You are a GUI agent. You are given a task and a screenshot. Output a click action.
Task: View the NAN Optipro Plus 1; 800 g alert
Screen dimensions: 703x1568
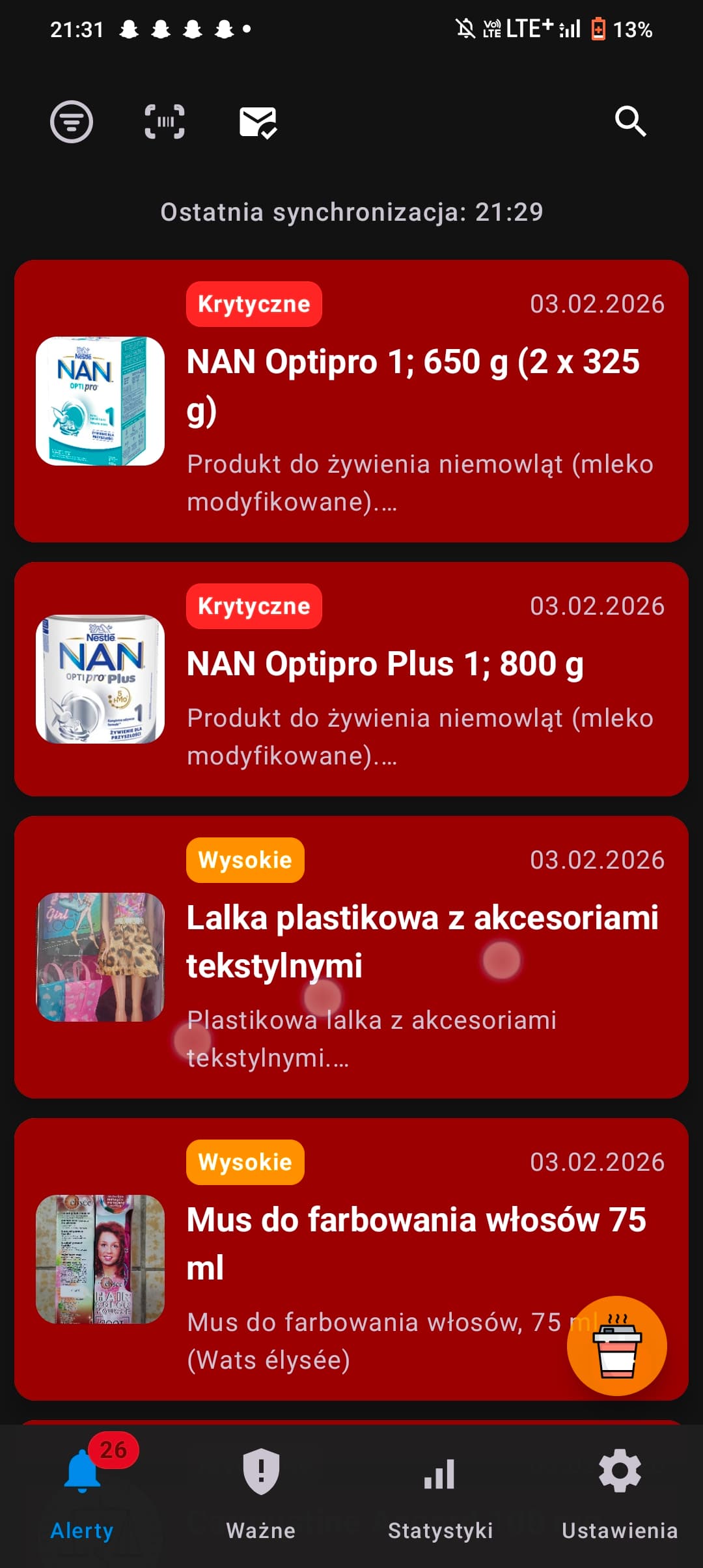click(351, 679)
